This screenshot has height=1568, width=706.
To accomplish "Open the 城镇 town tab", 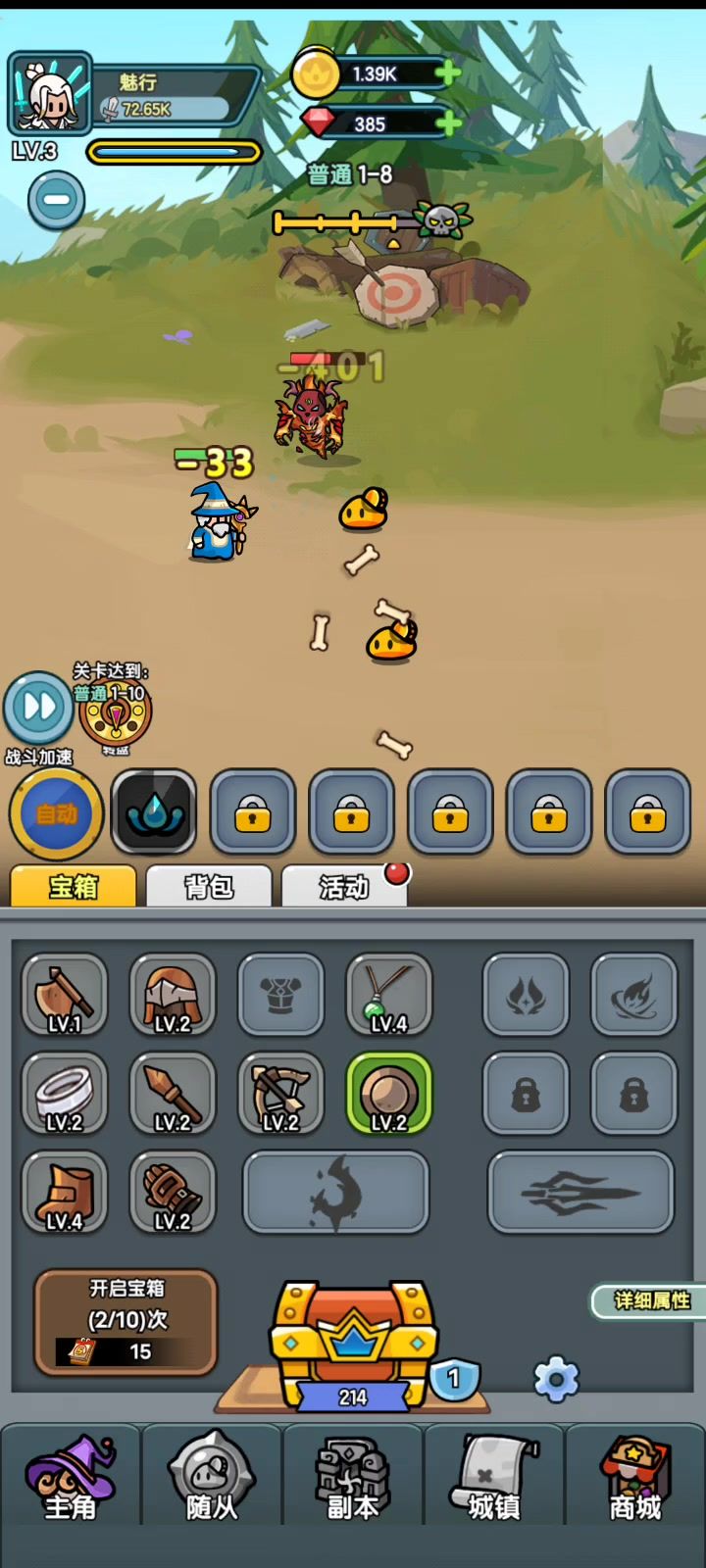I will pyautogui.click(x=494, y=1477).
